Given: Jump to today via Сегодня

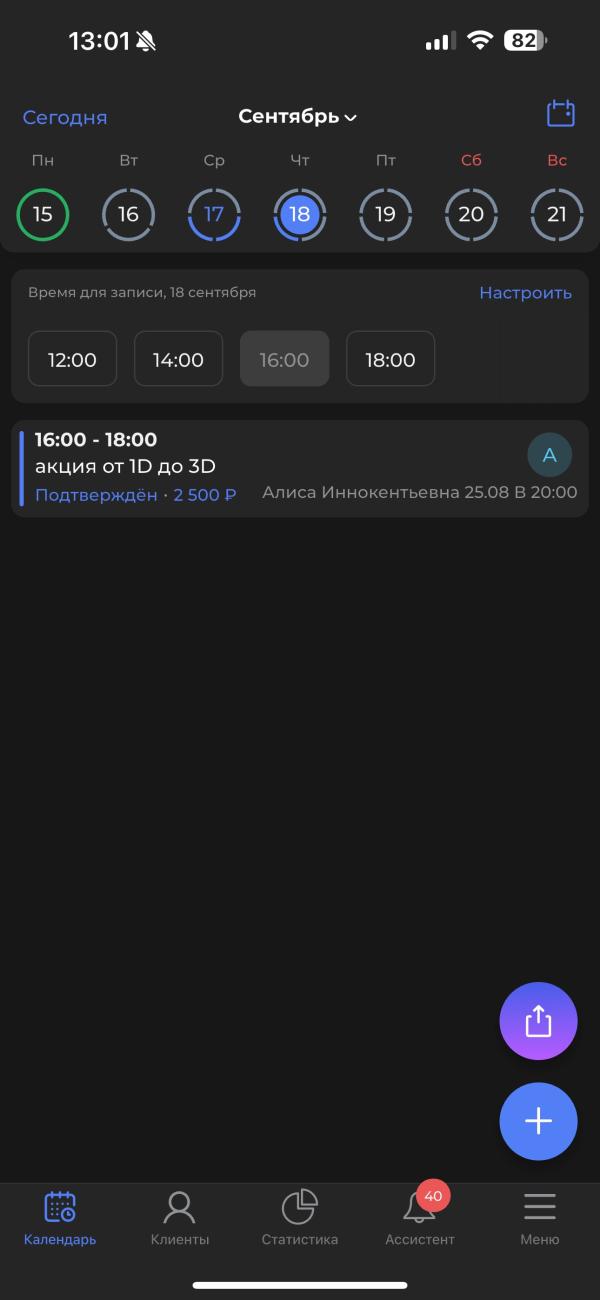Looking at the screenshot, I should pos(65,117).
